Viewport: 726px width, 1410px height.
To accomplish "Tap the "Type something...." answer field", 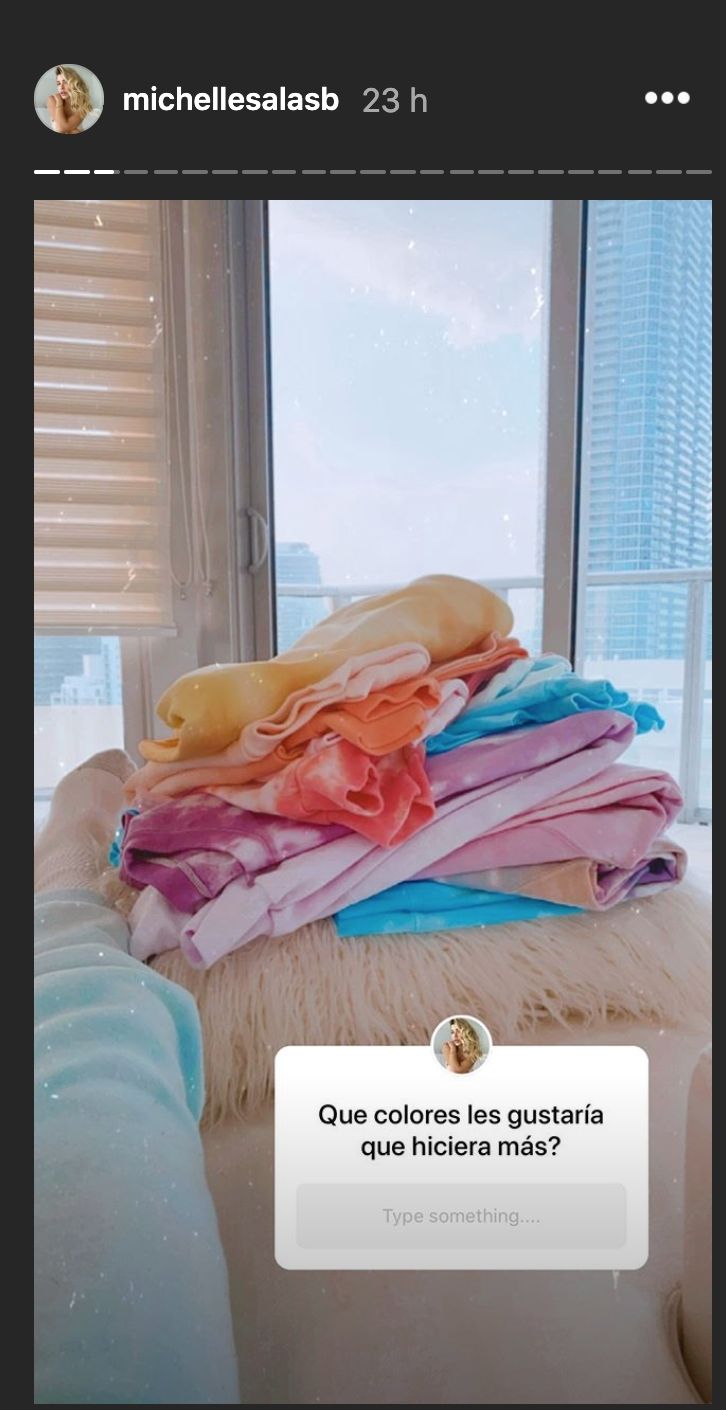I will tap(461, 1216).
